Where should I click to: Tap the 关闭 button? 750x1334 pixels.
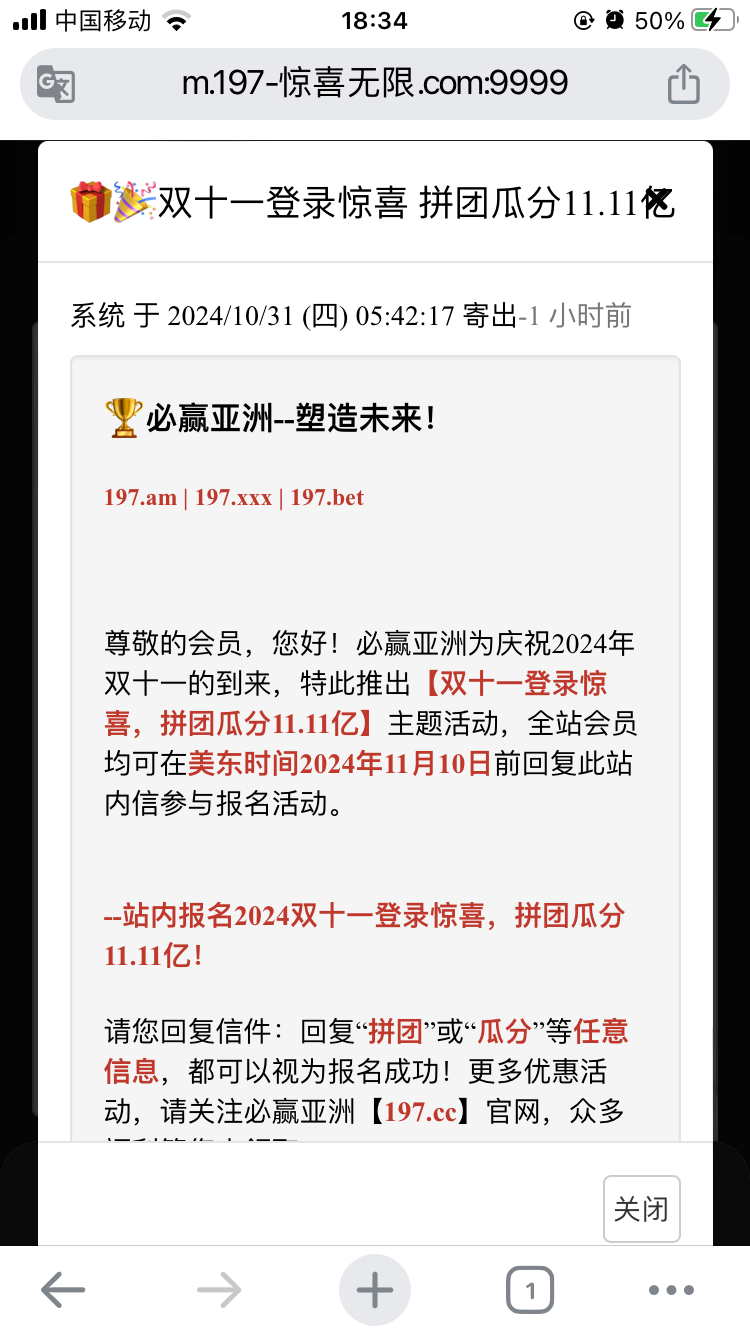(641, 1209)
